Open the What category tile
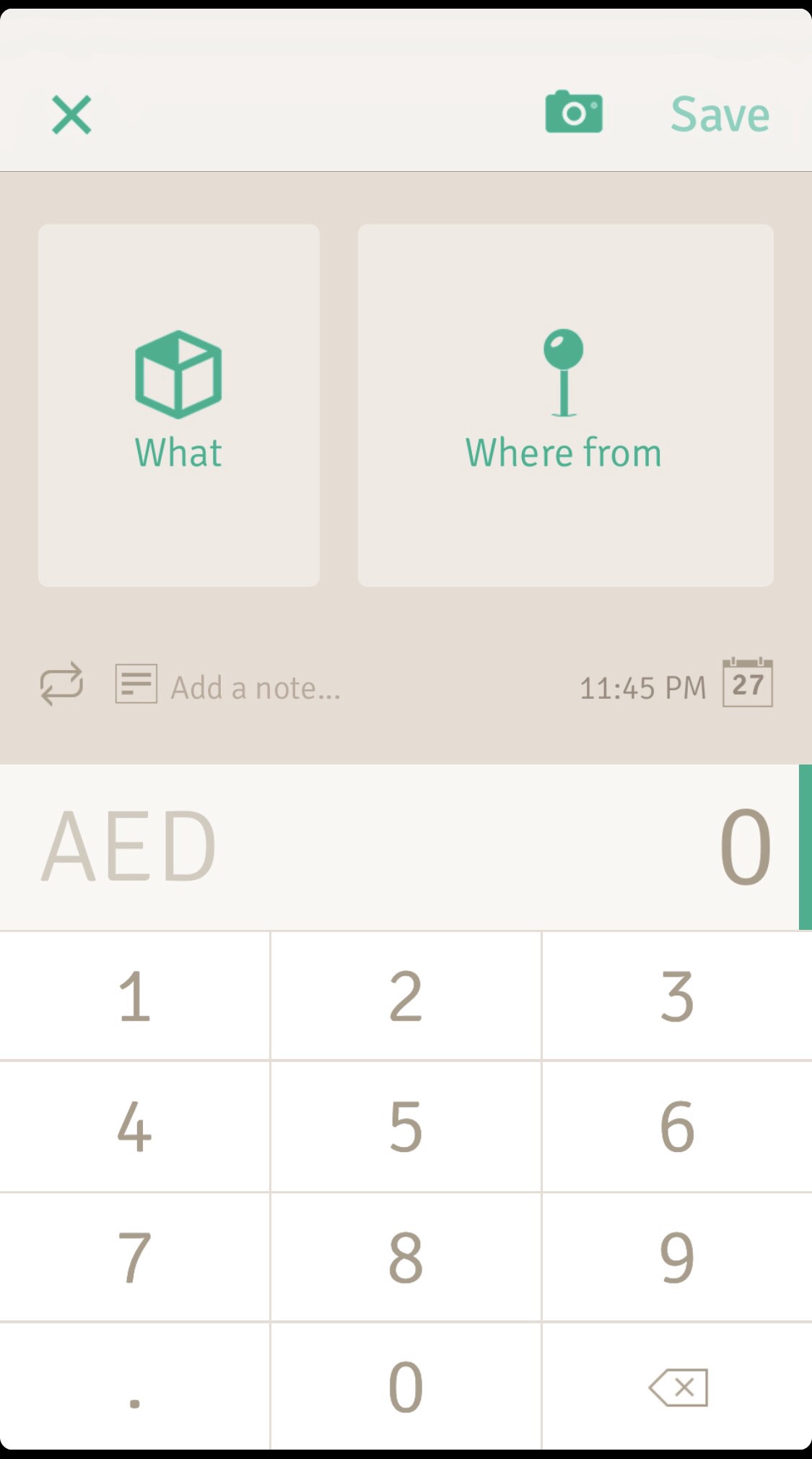Image resolution: width=812 pixels, height=1459 pixels. click(x=178, y=405)
